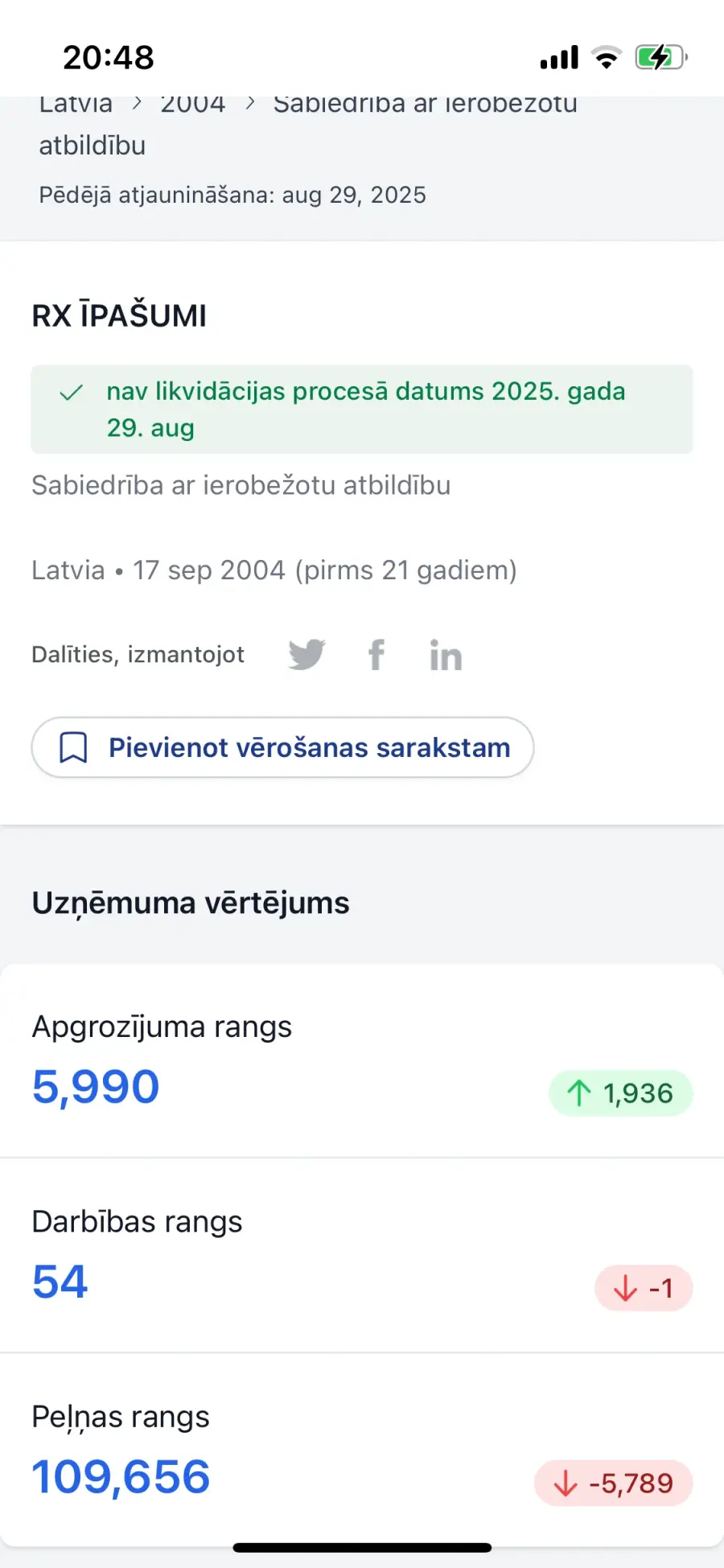Viewport: 724px width, 1568px height.
Task: Open the 2004 breadcrumb link
Action: [193, 105]
